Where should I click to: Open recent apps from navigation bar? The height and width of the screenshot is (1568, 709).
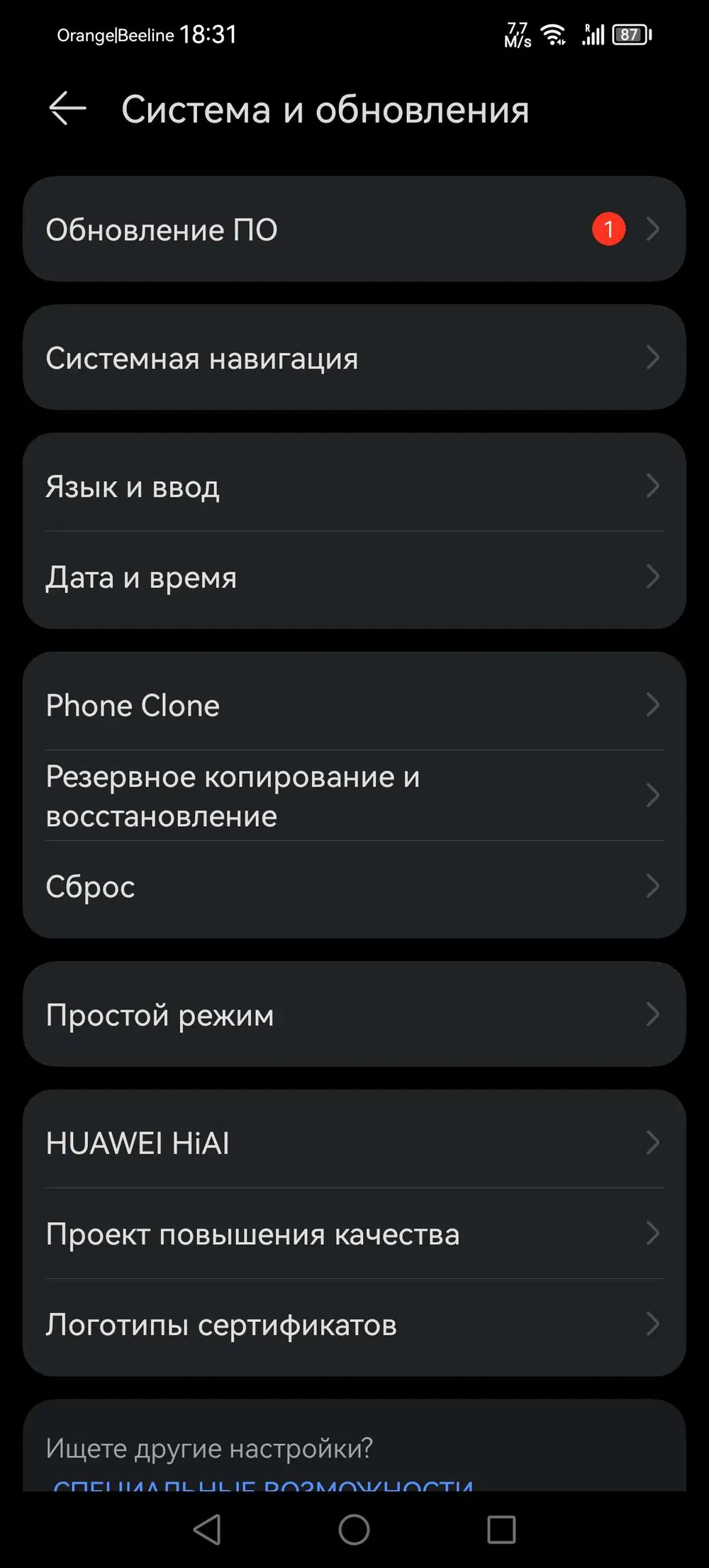point(501,1529)
